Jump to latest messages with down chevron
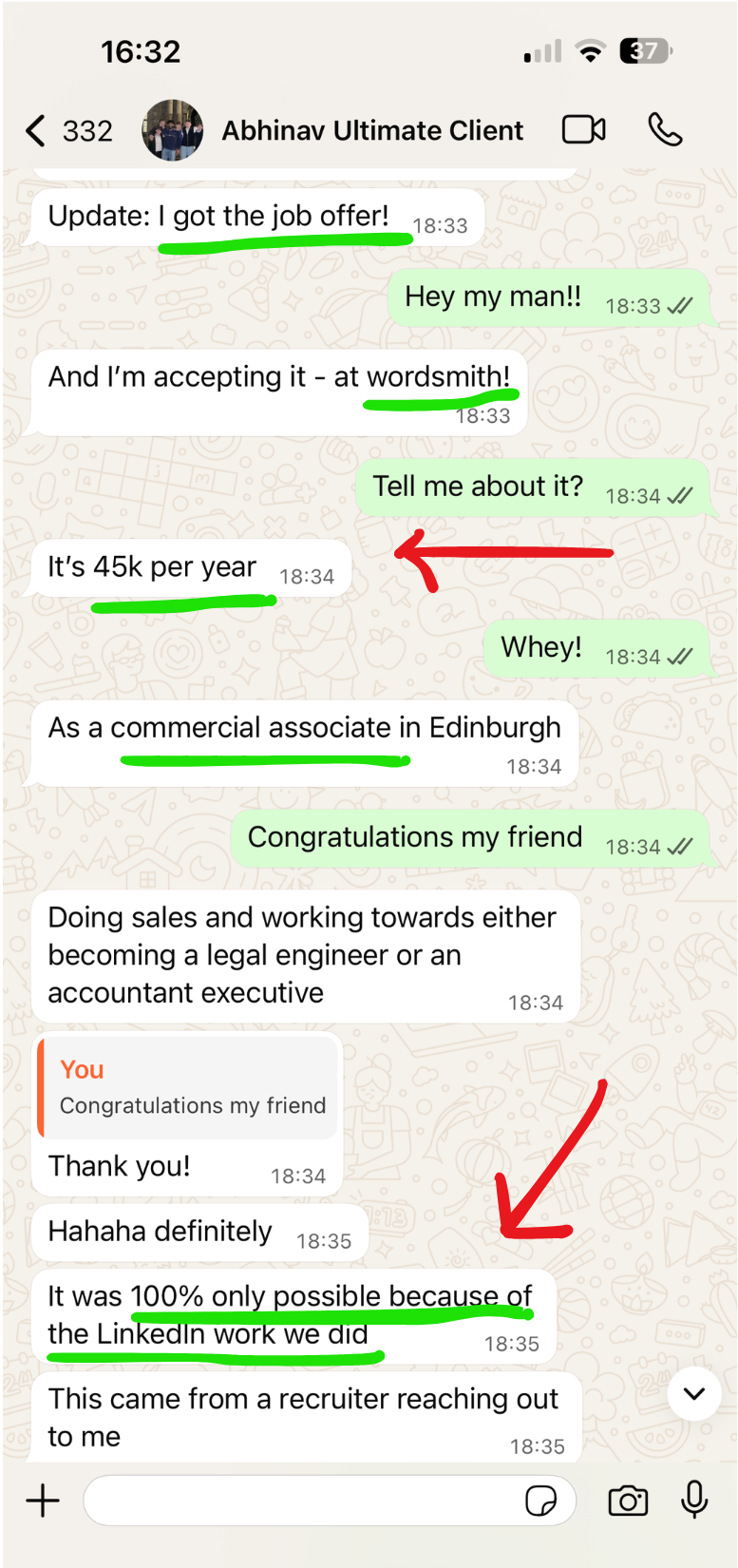The image size is (738, 1568). [694, 1394]
